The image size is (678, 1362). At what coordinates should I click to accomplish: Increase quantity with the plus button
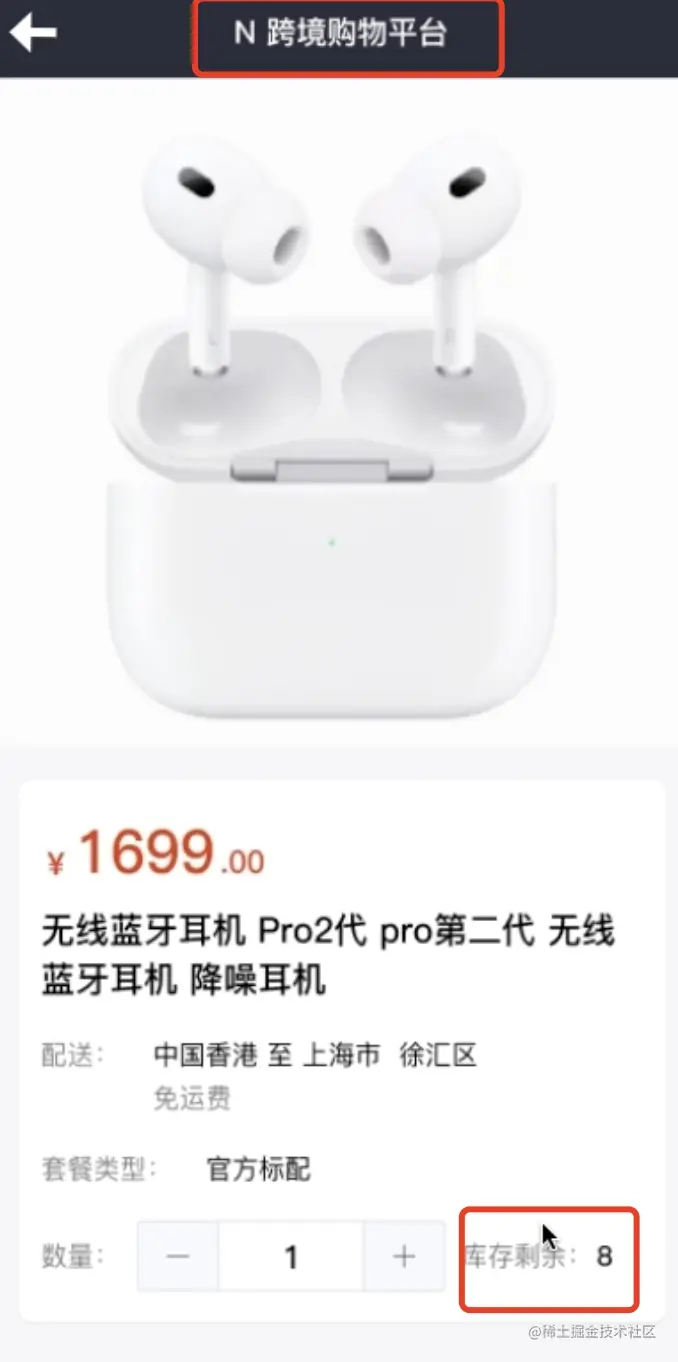click(x=404, y=1256)
